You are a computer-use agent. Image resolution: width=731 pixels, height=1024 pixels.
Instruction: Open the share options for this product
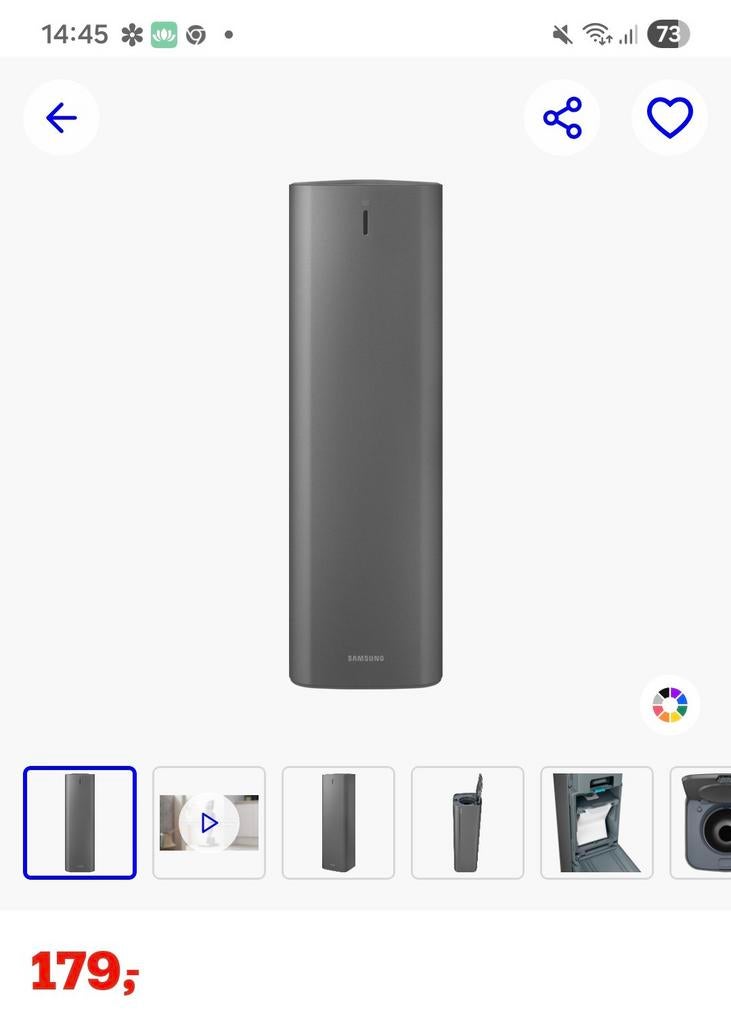(x=562, y=117)
